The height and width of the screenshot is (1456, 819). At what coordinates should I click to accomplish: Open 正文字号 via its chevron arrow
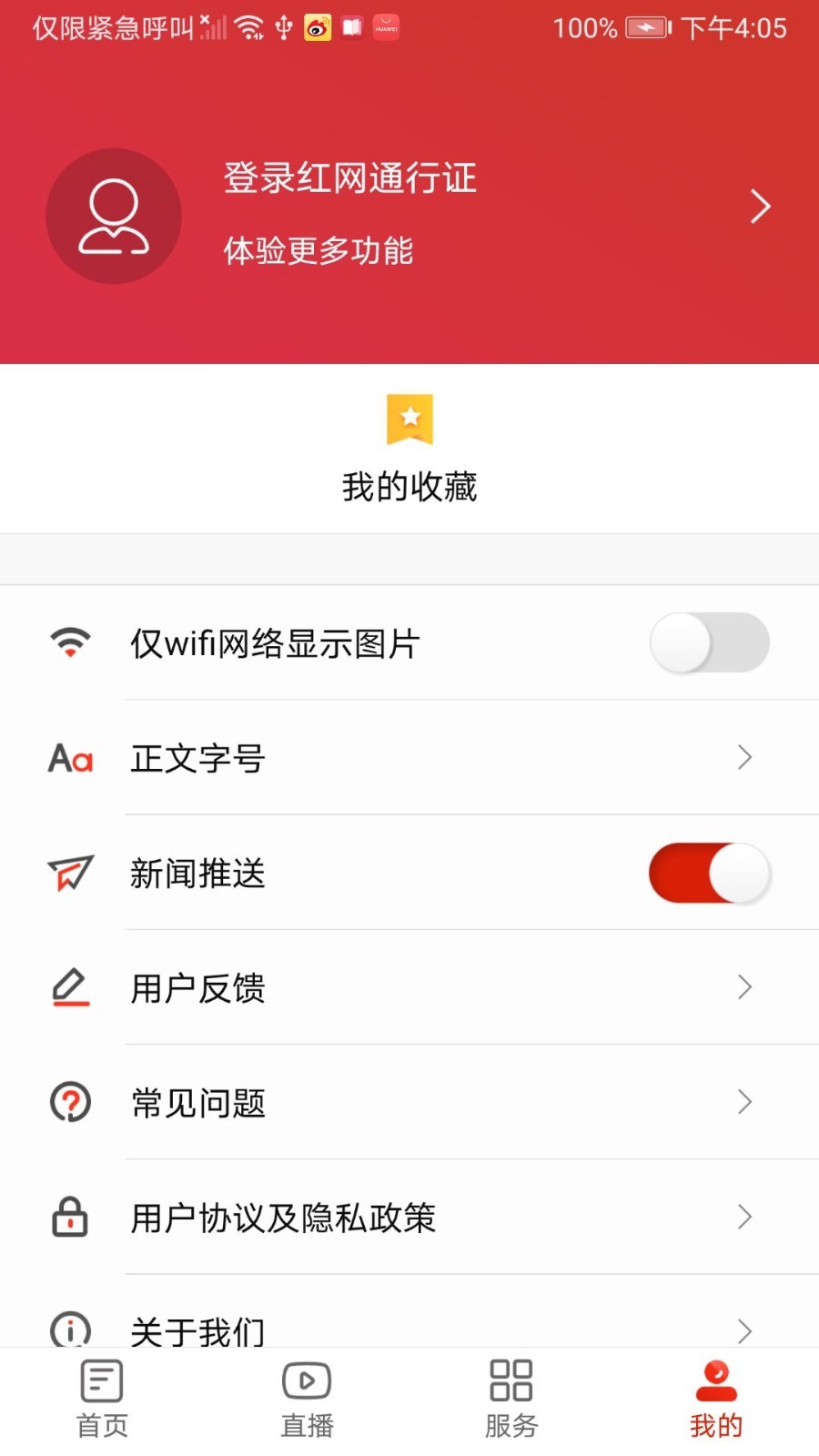pyautogui.click(x=744, y=758)
